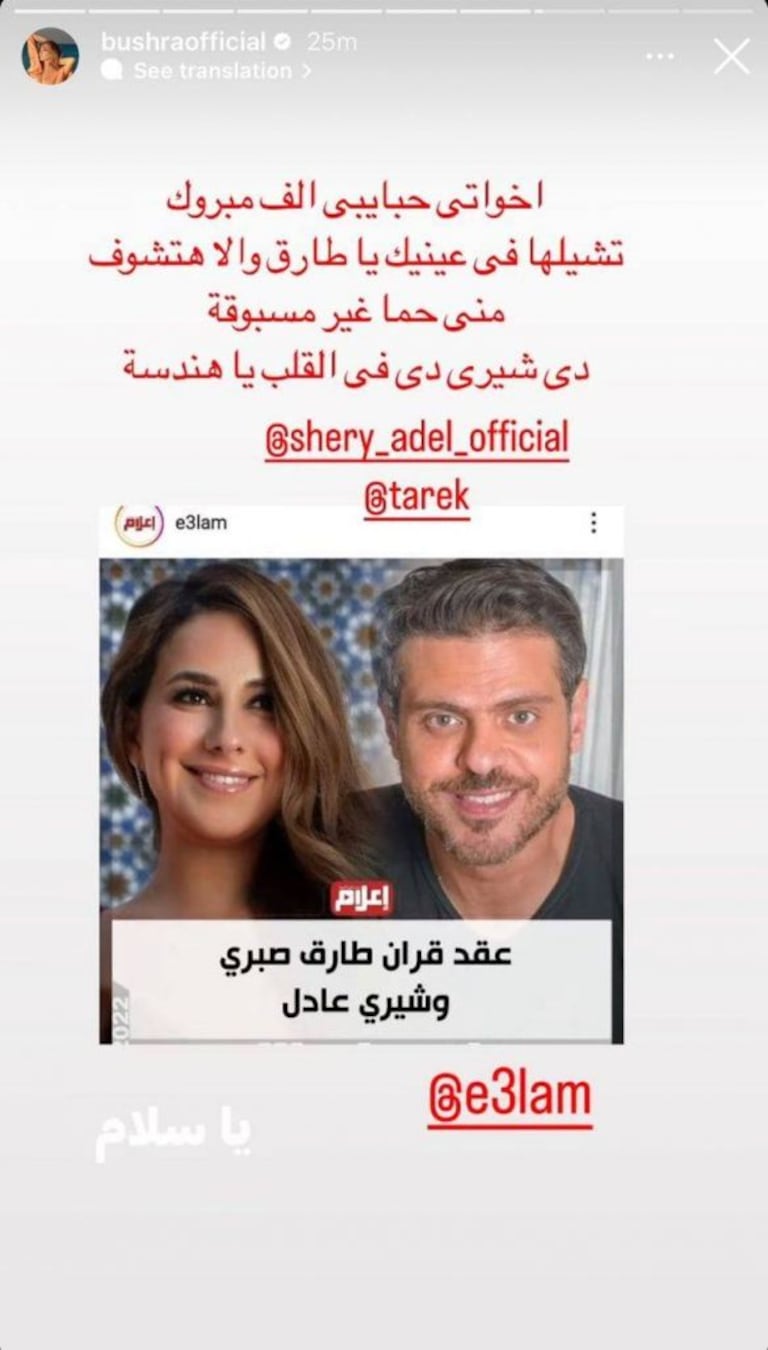Open the @shery_adel_official mention
768x1350 pixels.
pyautogui.click(x=417, y=439)
